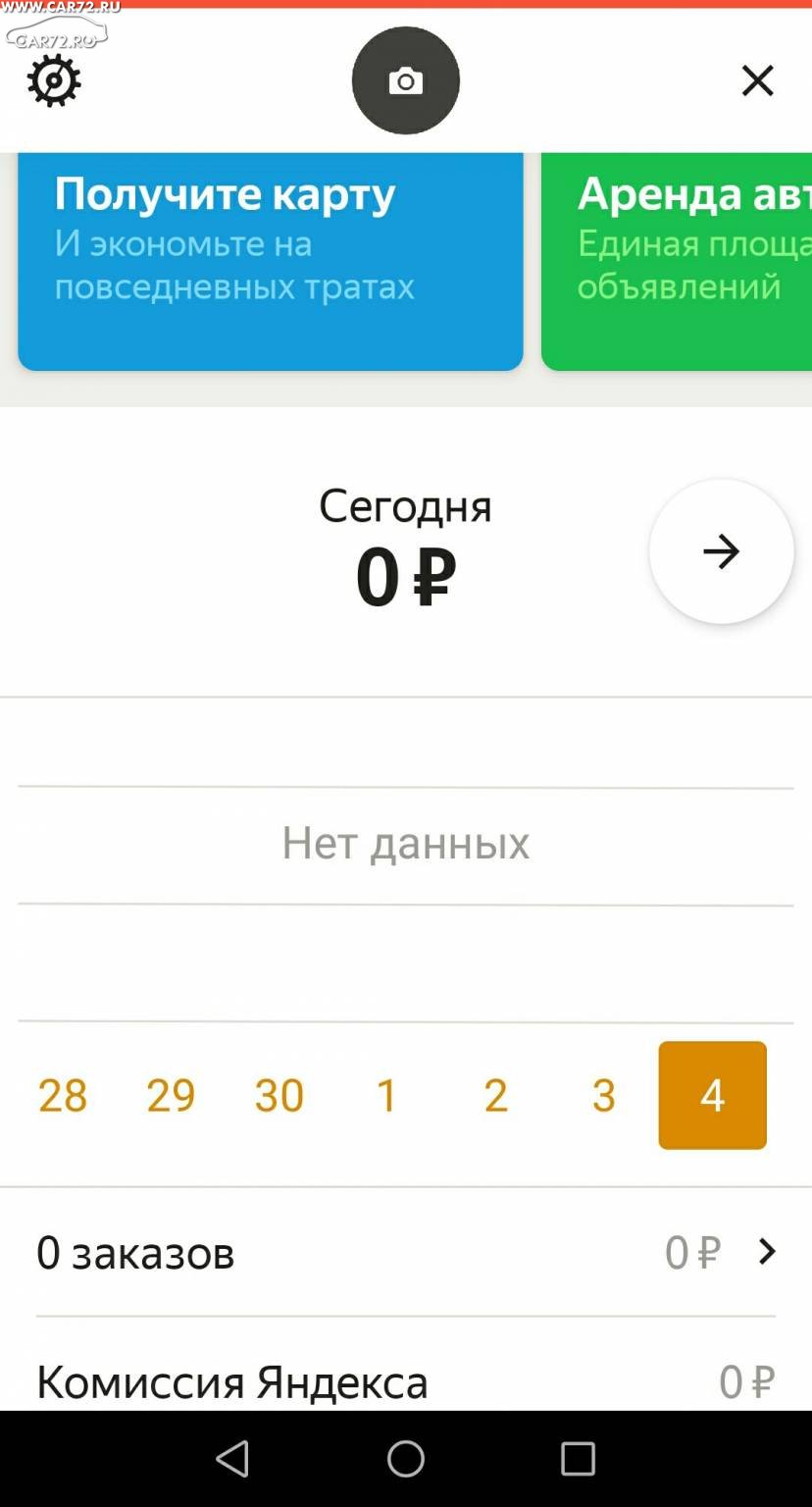Go back with the system back button

pyautogui.click(x=232, y=1459)
